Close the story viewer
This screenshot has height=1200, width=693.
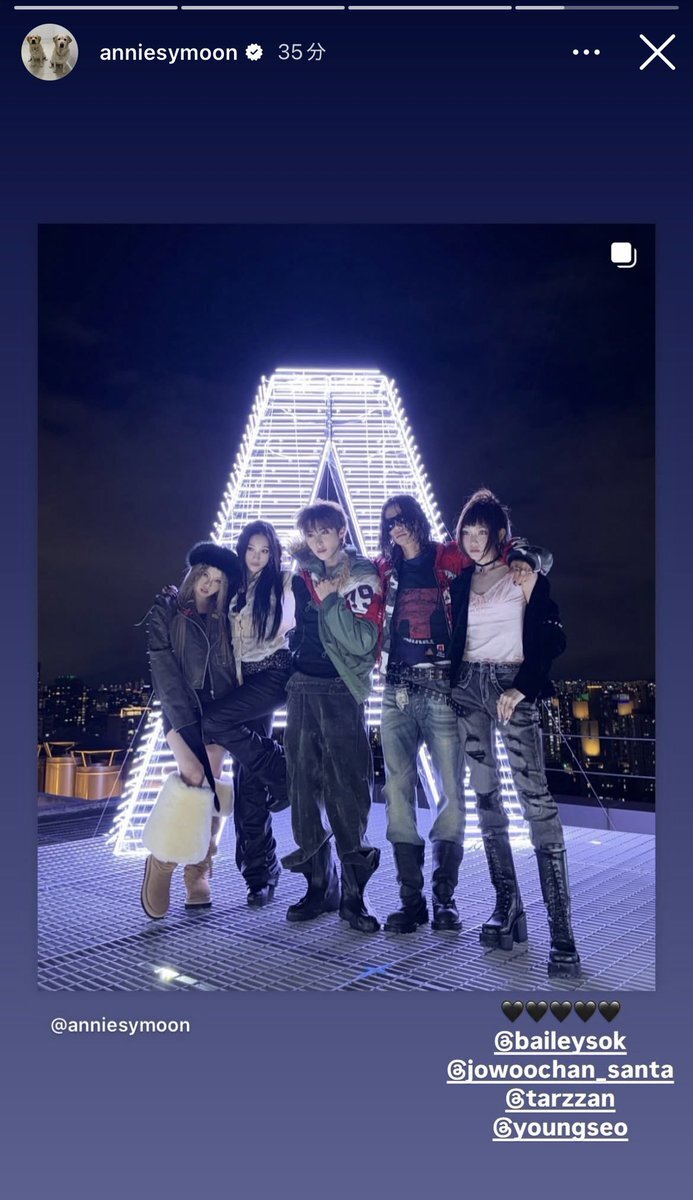657,52
